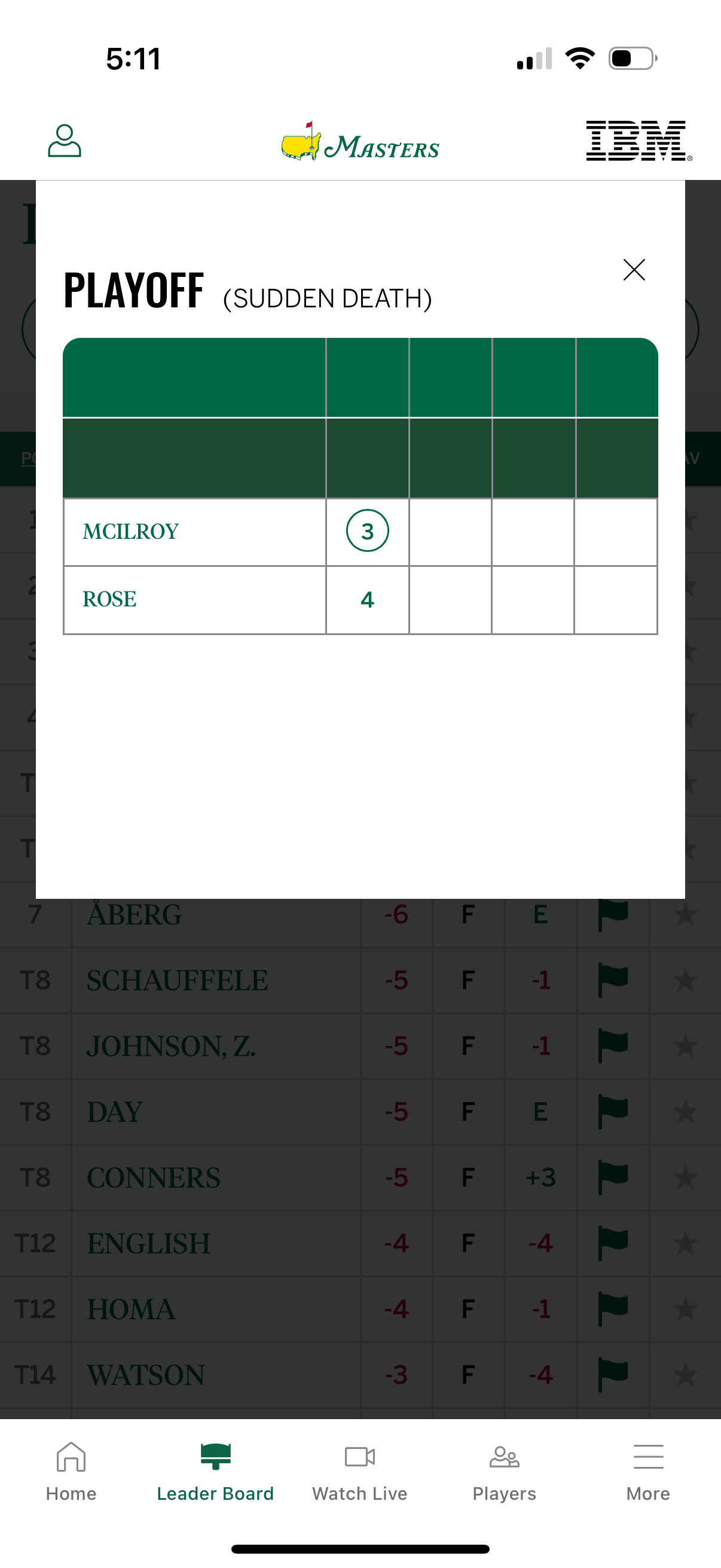
Task: Toggle Watson's favorite star
Action: coord(686,1374)
